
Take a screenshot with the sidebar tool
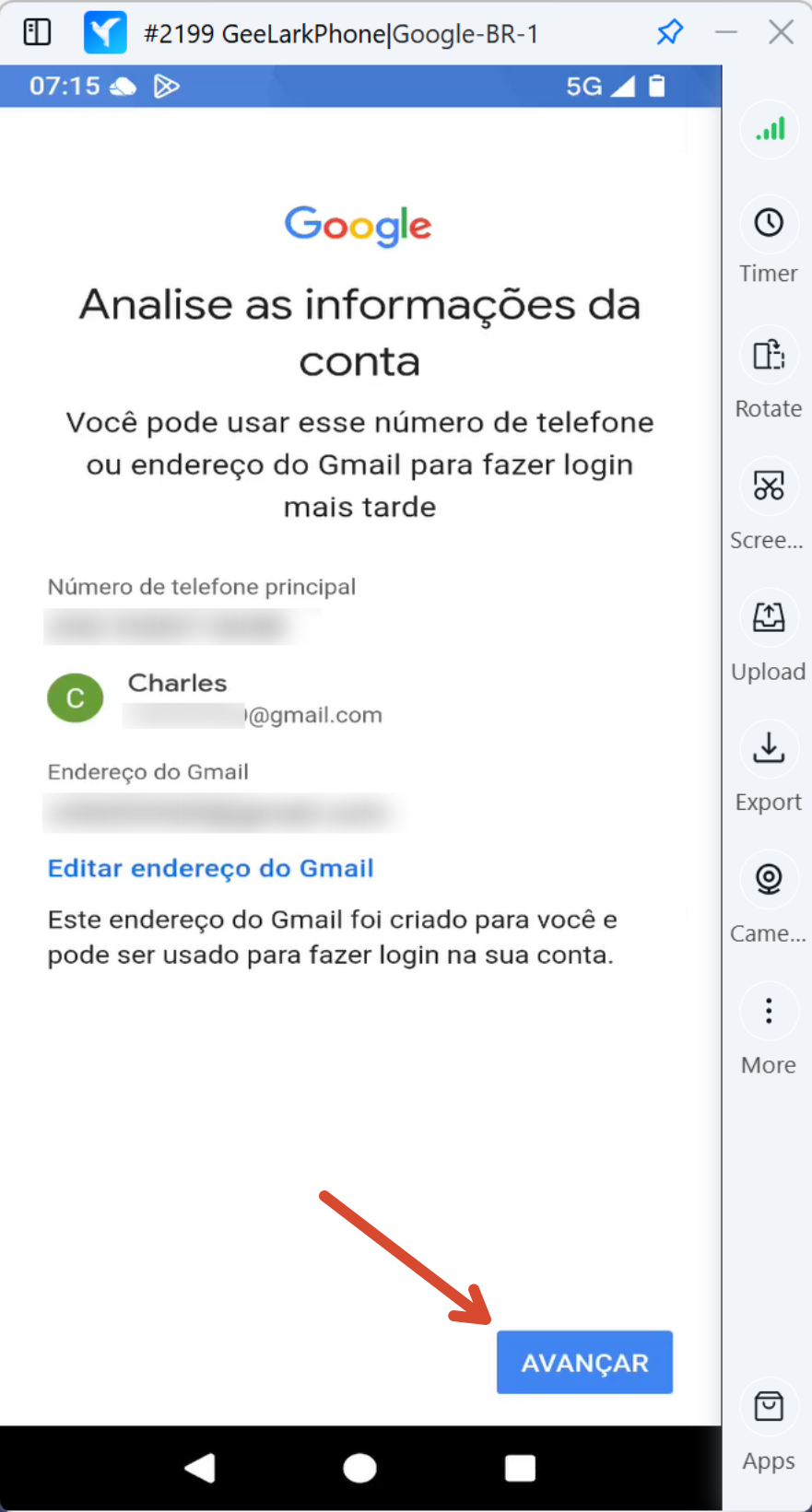click(x=769, y=504)
